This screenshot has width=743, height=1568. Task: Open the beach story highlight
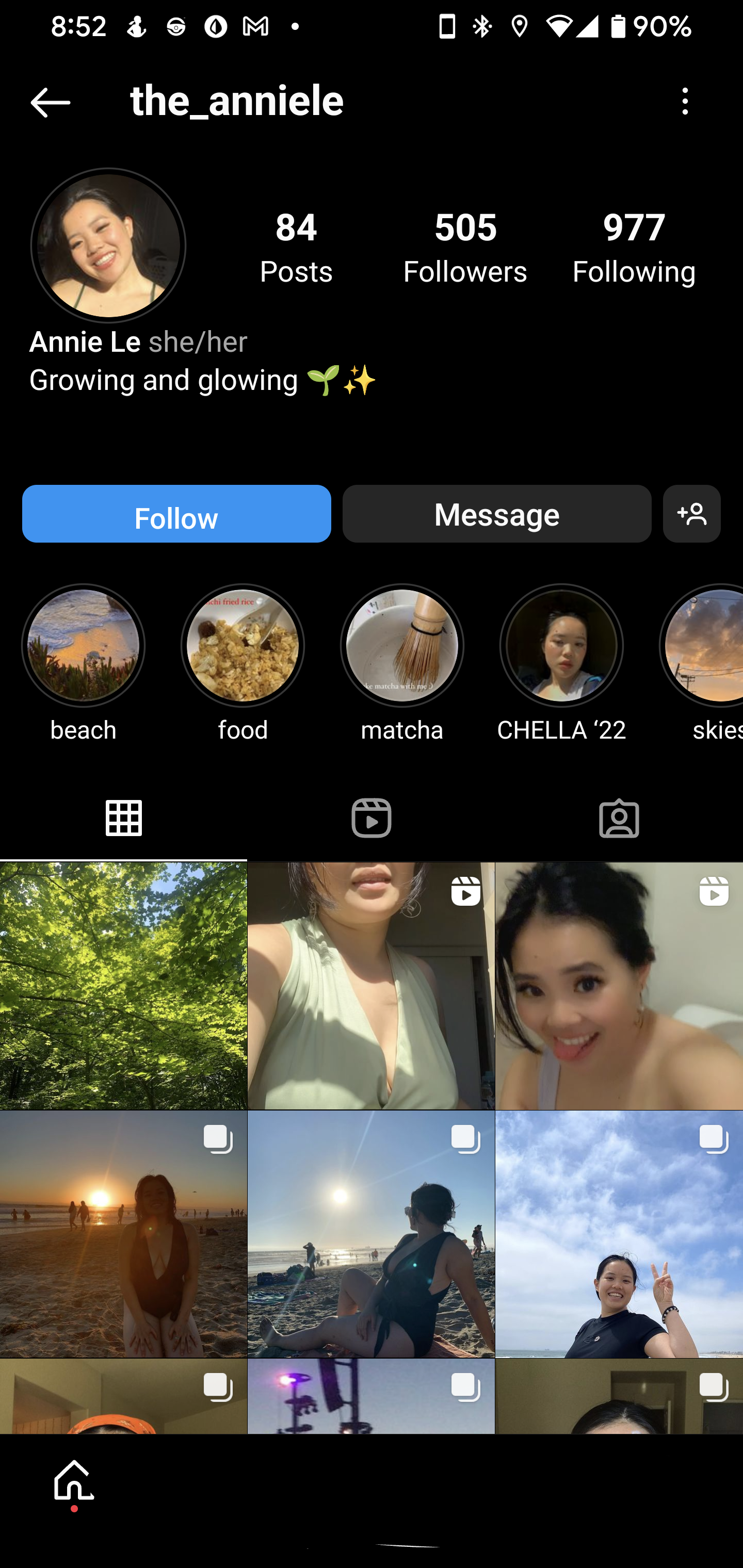tap(84, 646)
